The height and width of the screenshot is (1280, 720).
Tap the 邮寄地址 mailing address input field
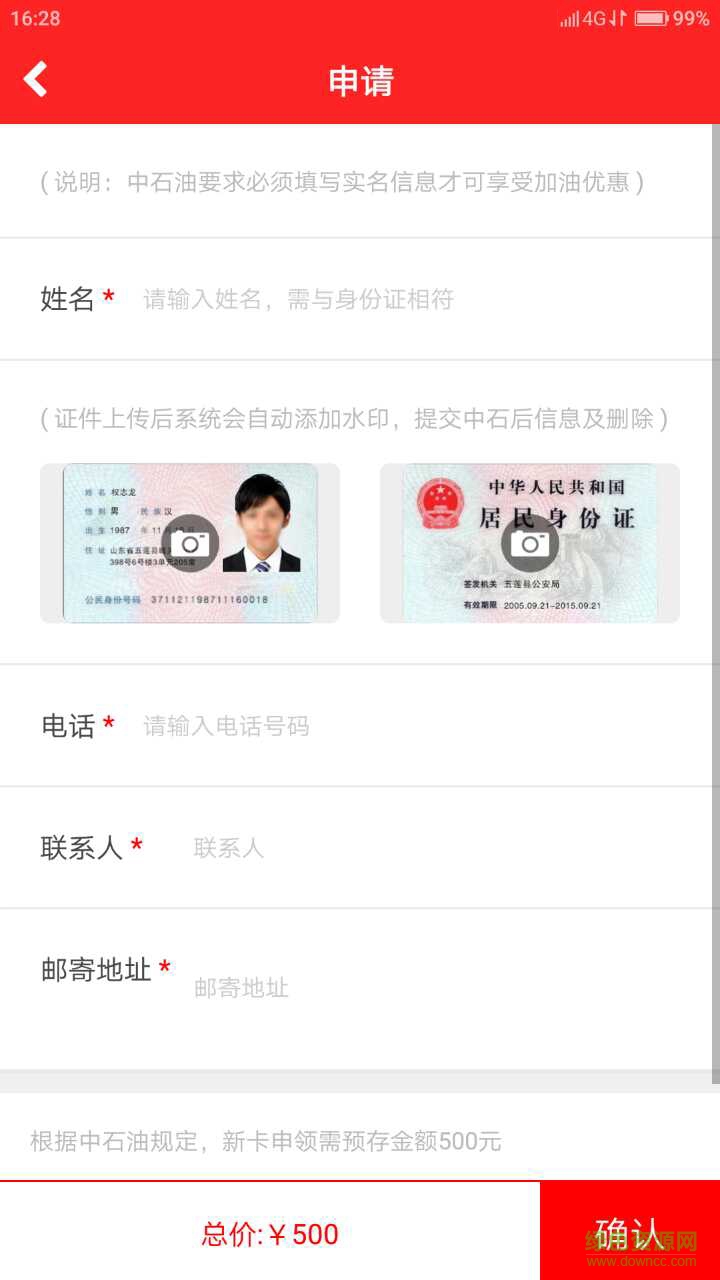(x=300, y=988)
